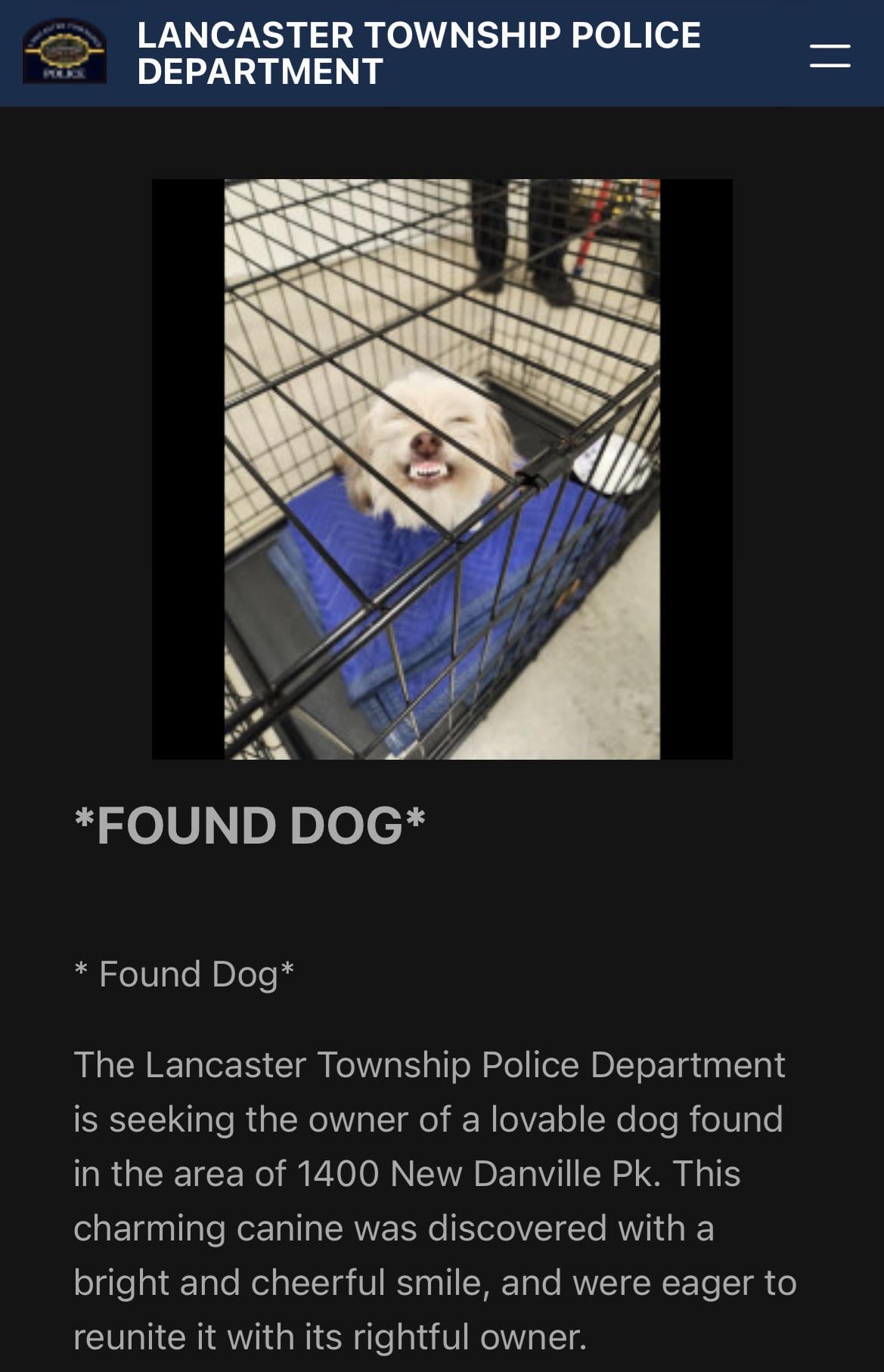884x1372 pixels.
Task: Open Lancaster Township Police Department home title
Action: coord(418,54)
